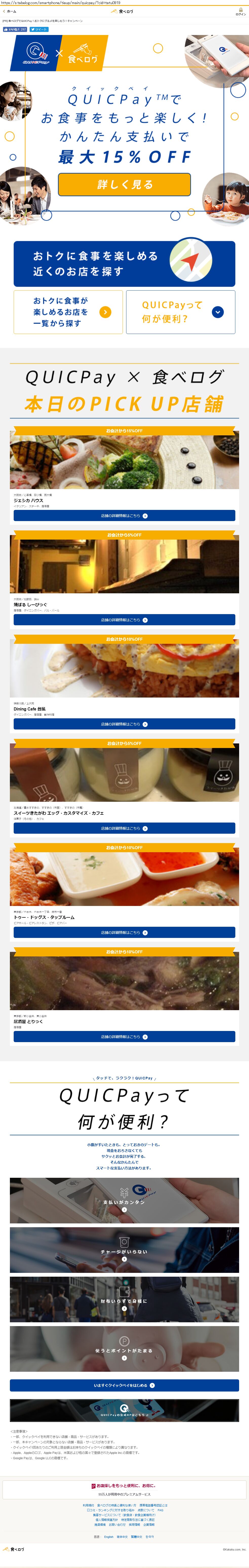The height and width of the screenshot is (1568, 249).
Task: Open お店を一覧から探す
Action: 68,312
